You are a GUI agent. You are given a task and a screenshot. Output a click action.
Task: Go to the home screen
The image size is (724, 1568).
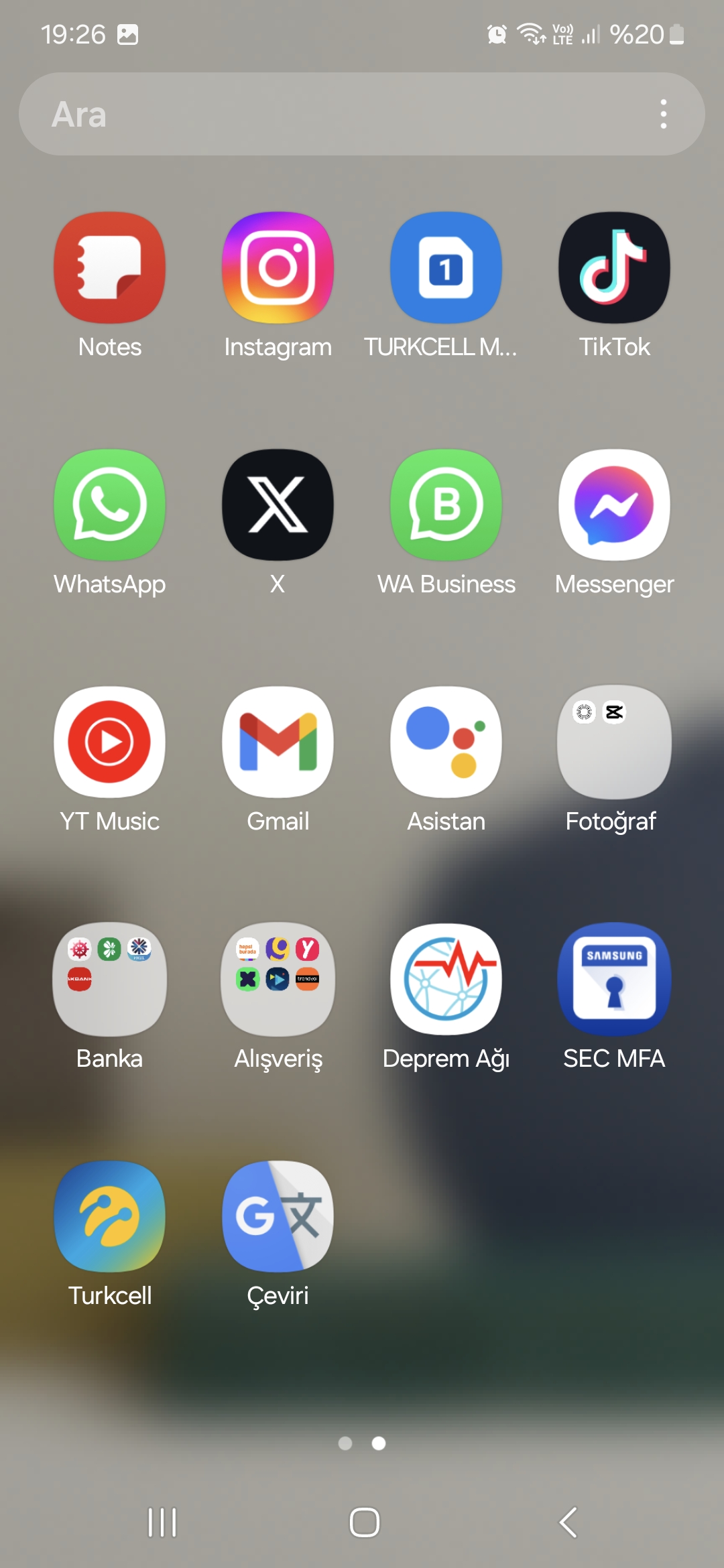click(x=365, y=1522)
